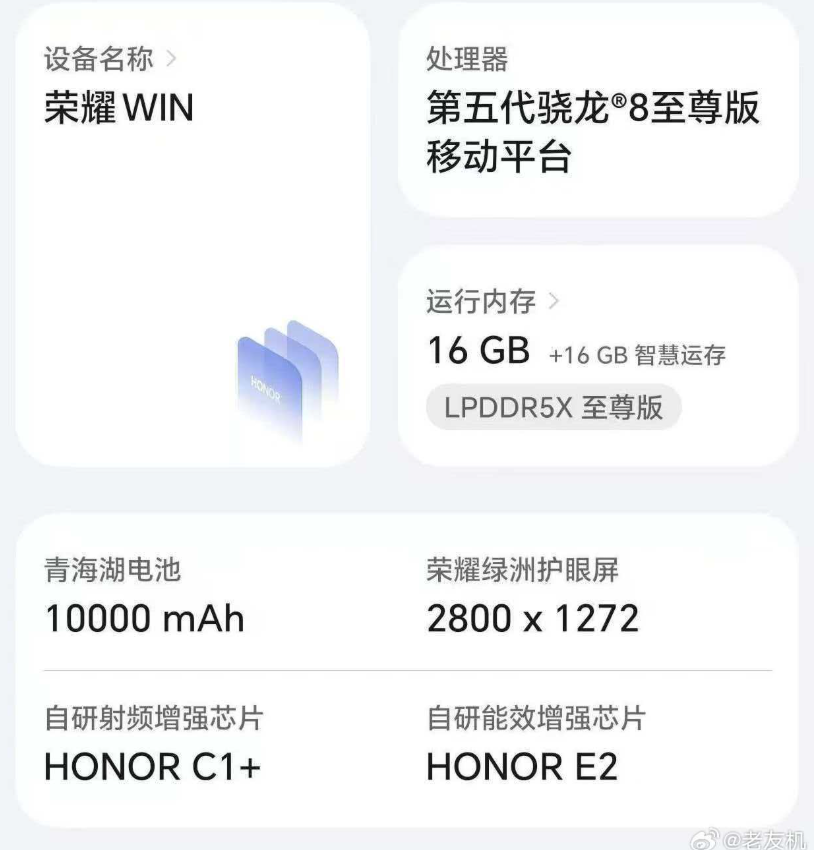The width and height of the screenshot is (815, 850).
Task: Open the 设备名称 device name card
Action: coord(110,59)
